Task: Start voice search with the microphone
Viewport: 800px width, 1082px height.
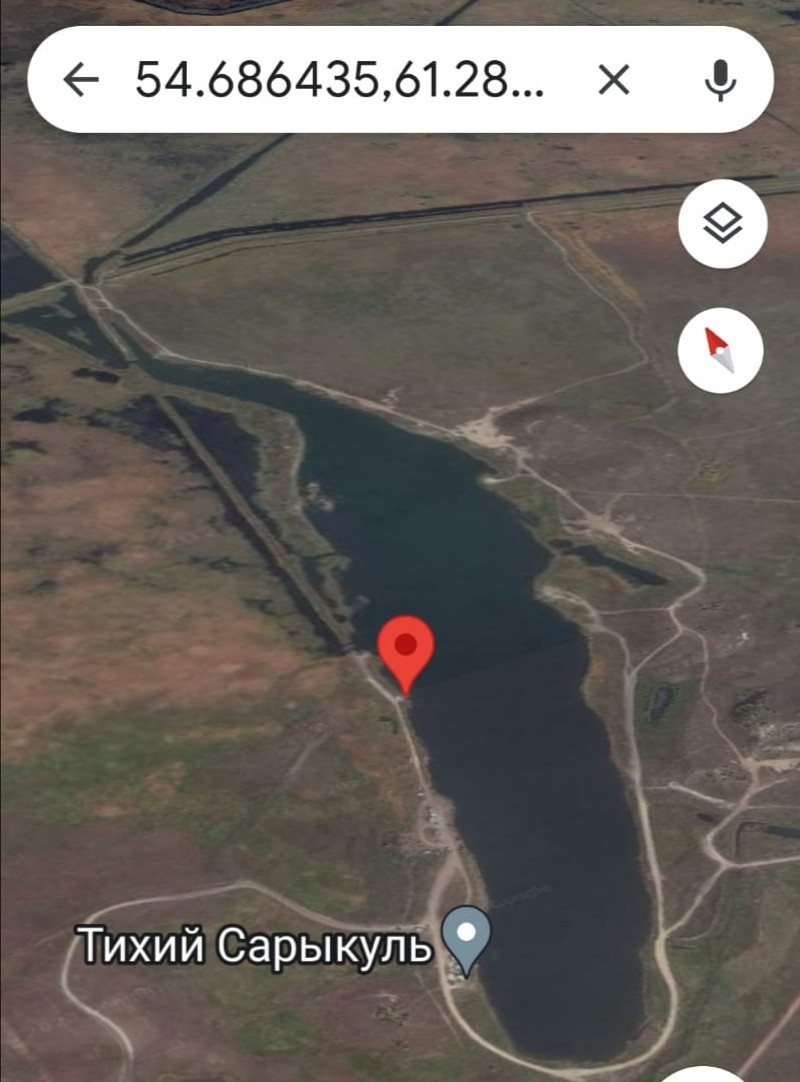Action: [719, 80]
